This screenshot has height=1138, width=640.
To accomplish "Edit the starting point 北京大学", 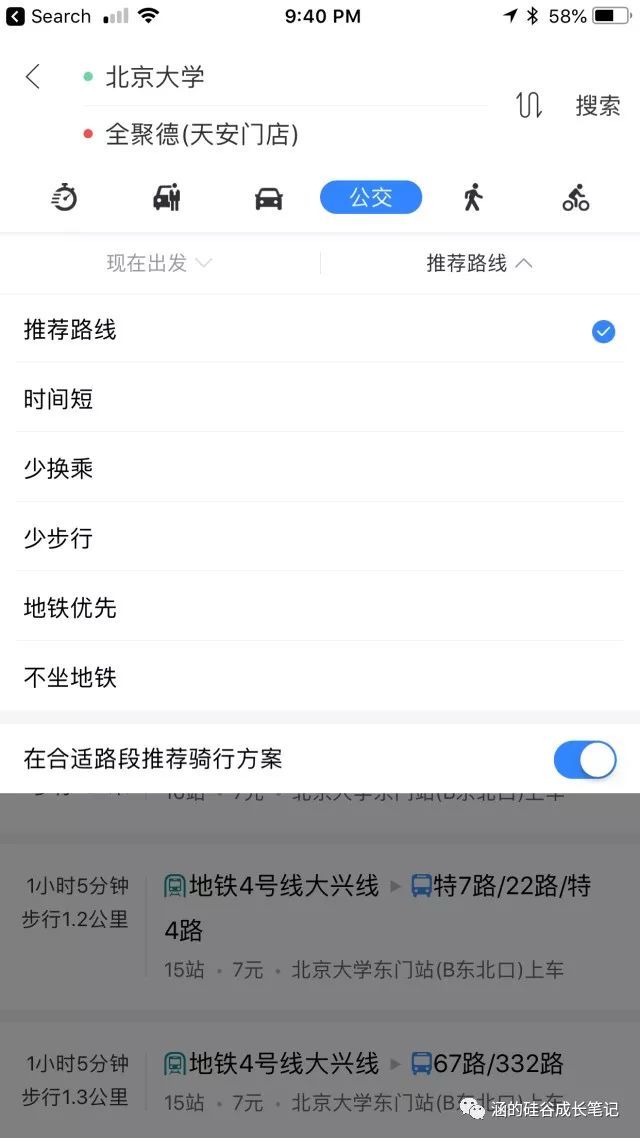I will [155, 77].
